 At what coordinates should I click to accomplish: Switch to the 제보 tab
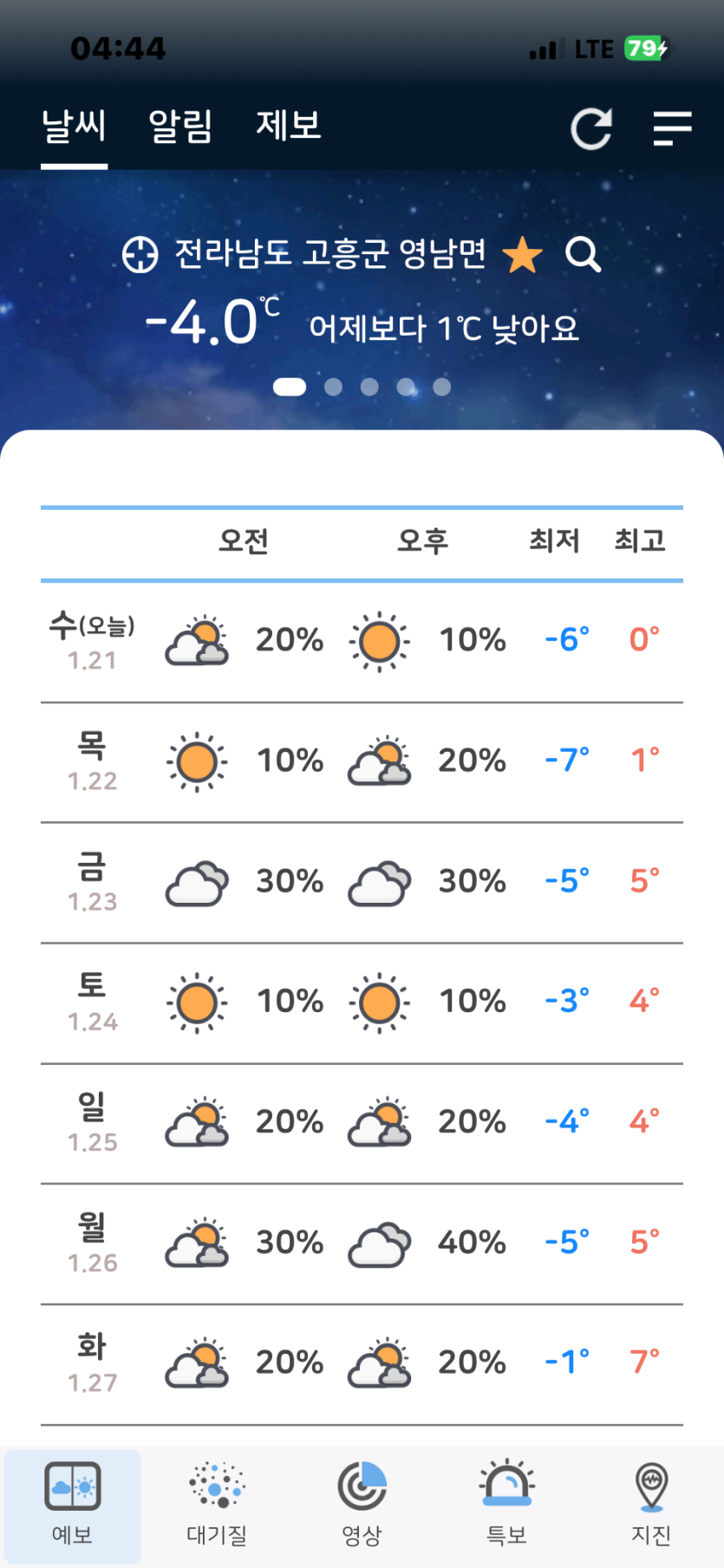(289, 127)
